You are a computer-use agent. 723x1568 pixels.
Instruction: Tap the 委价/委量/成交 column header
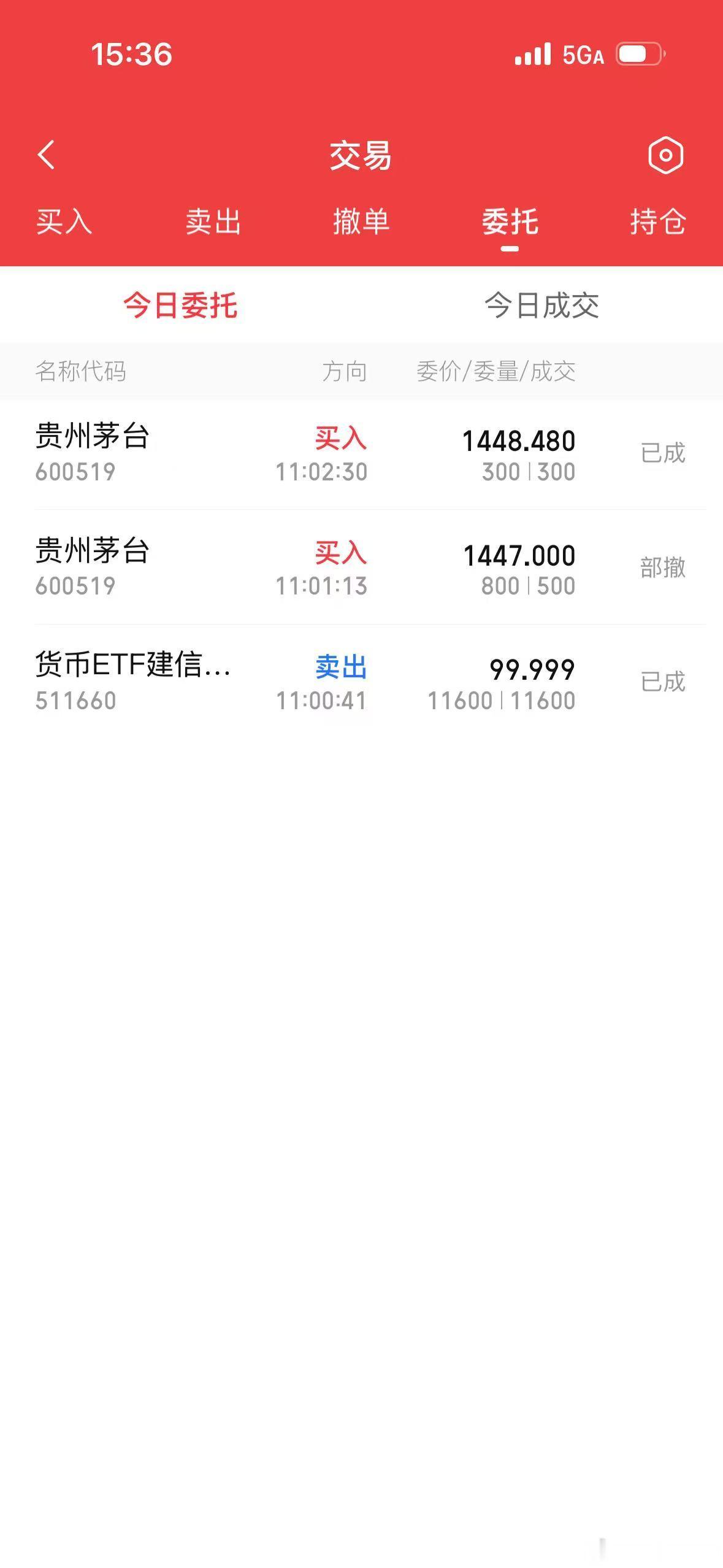498,371
